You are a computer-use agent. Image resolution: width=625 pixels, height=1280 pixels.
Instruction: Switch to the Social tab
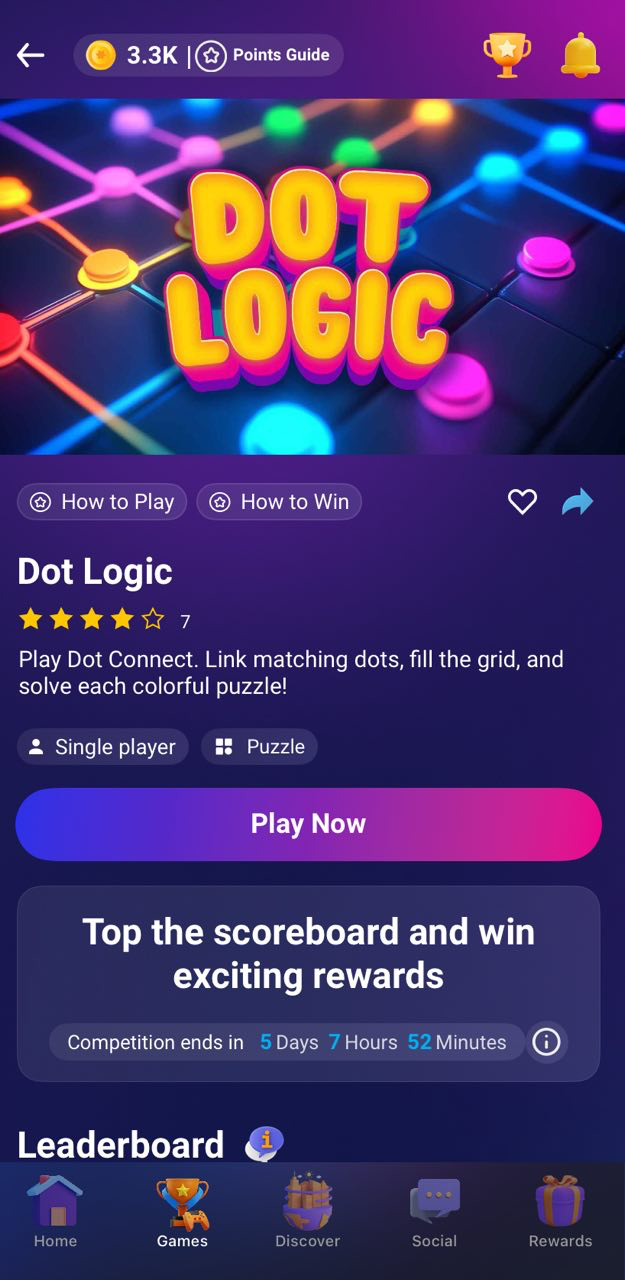point(434,1213)
